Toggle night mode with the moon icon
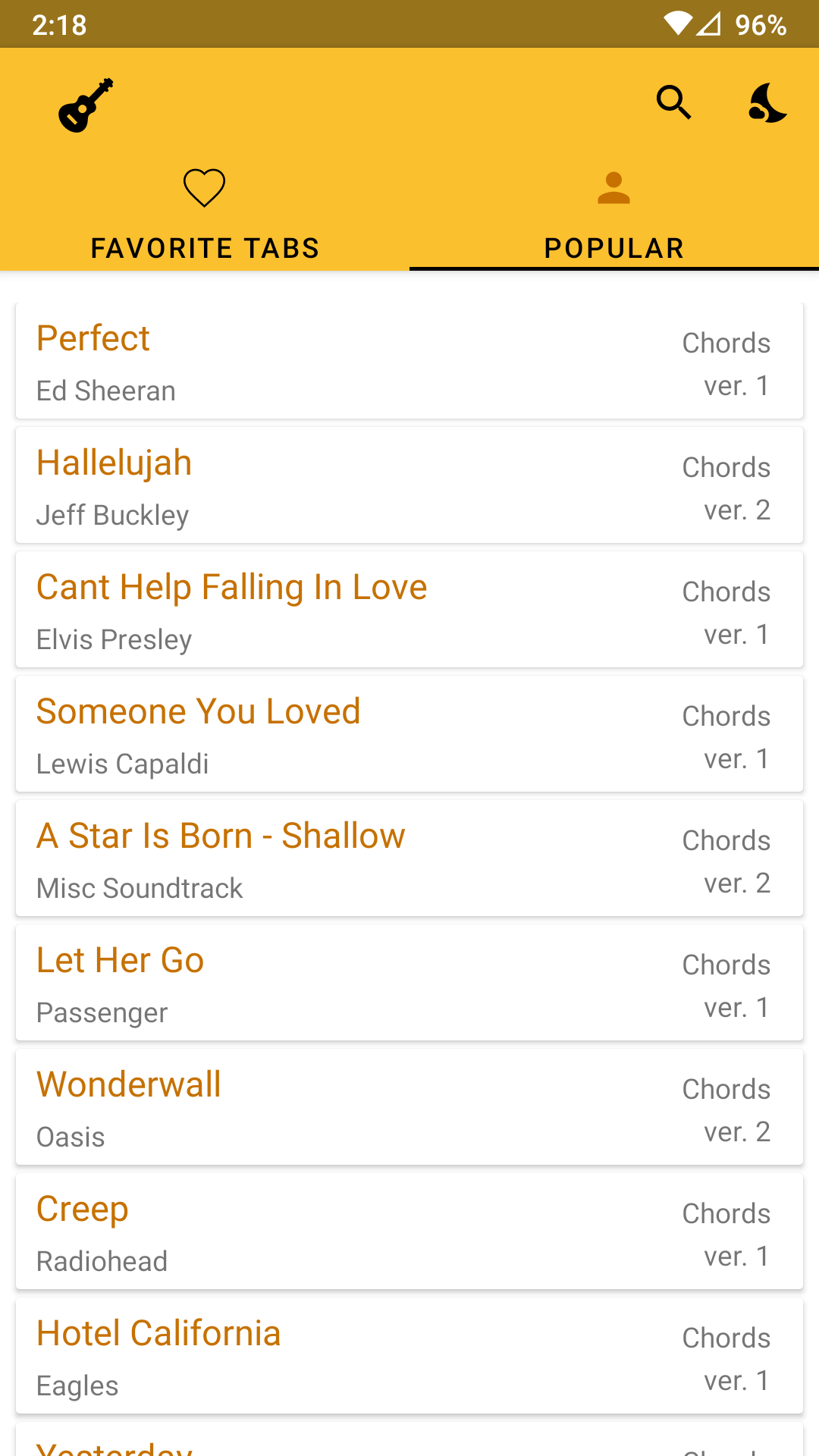 click(x=767, y=102)
